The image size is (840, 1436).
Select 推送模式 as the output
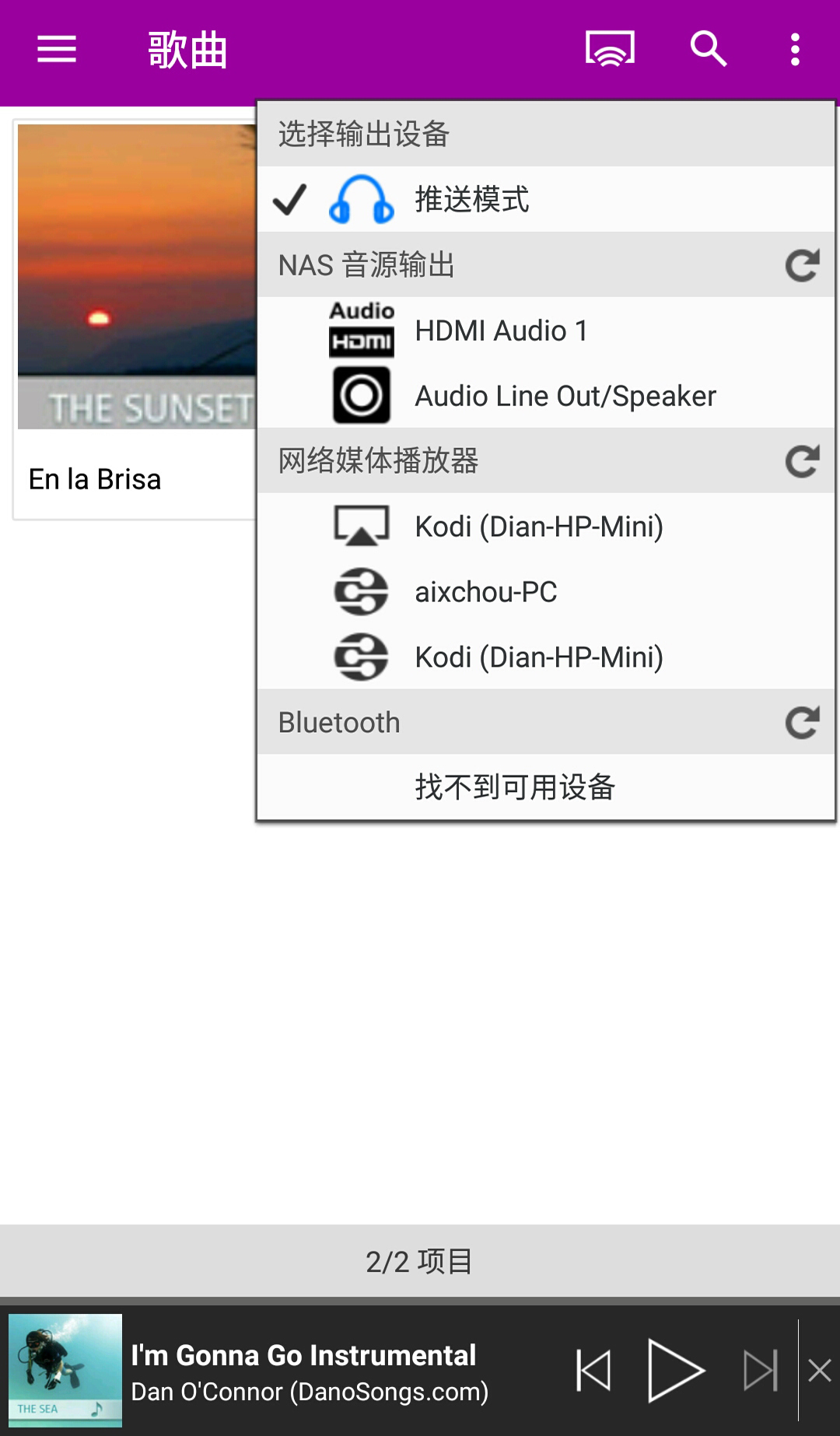pos(544,200)
